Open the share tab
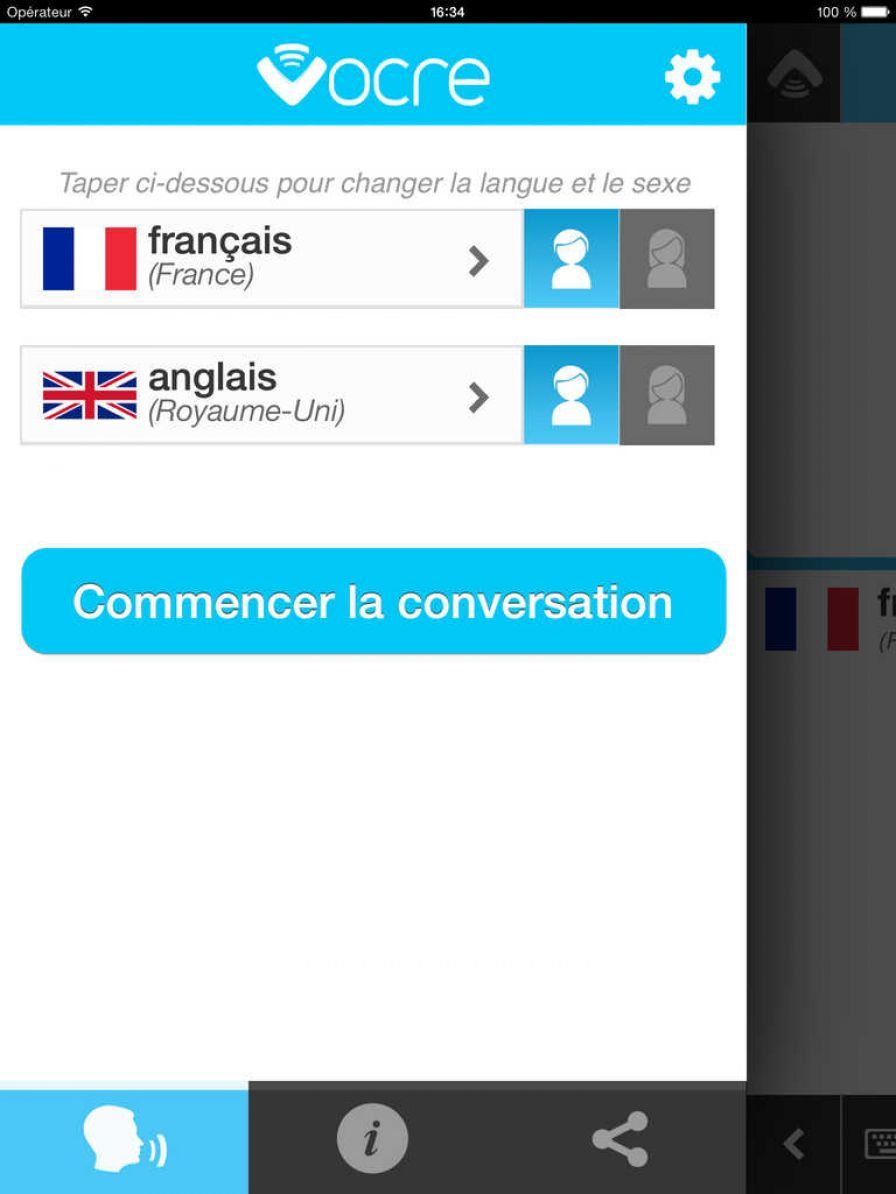Image resolution: width=896 pixels, height=1194 pixels. pos(620,1141)
